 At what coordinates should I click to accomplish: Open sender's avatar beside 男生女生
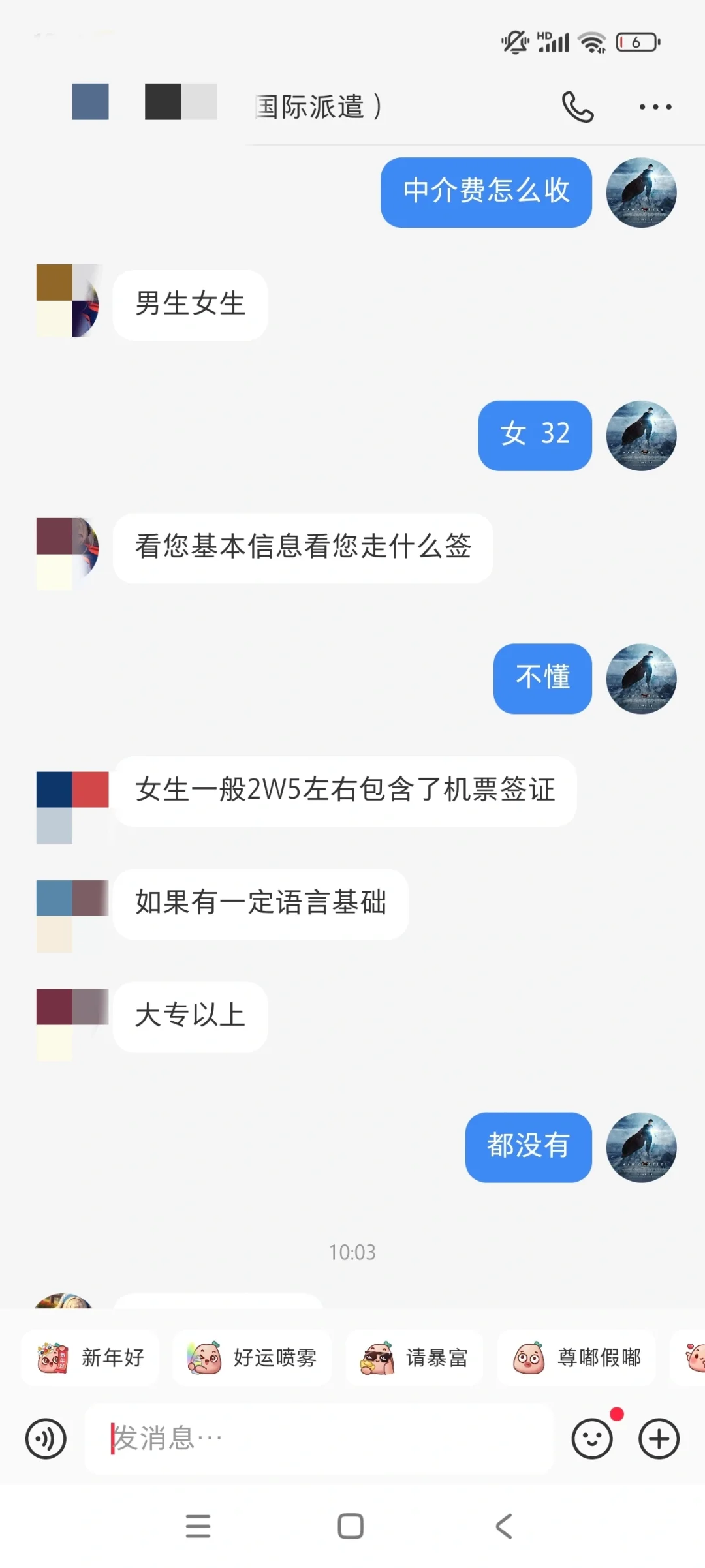[68, 301]
